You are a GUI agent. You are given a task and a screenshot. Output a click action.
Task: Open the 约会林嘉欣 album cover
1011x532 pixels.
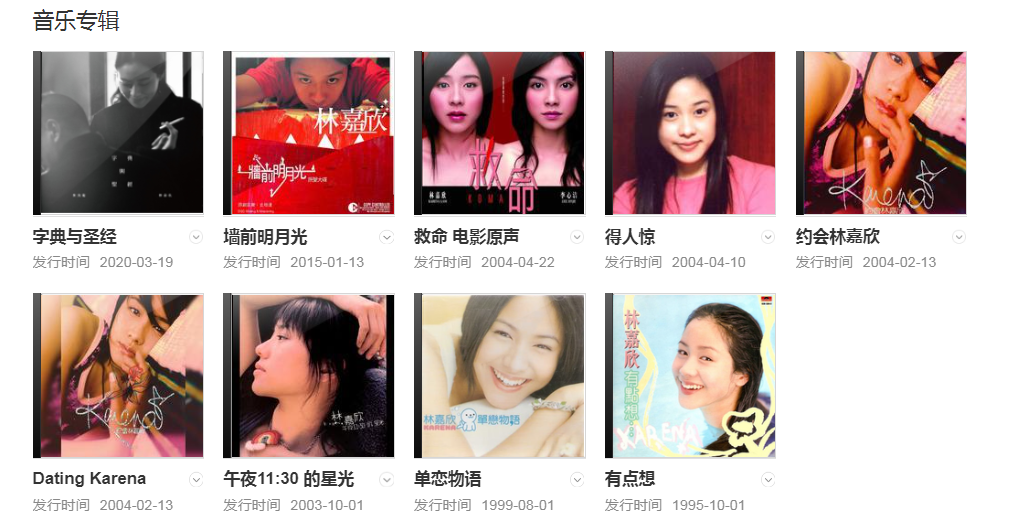[882, 133]
